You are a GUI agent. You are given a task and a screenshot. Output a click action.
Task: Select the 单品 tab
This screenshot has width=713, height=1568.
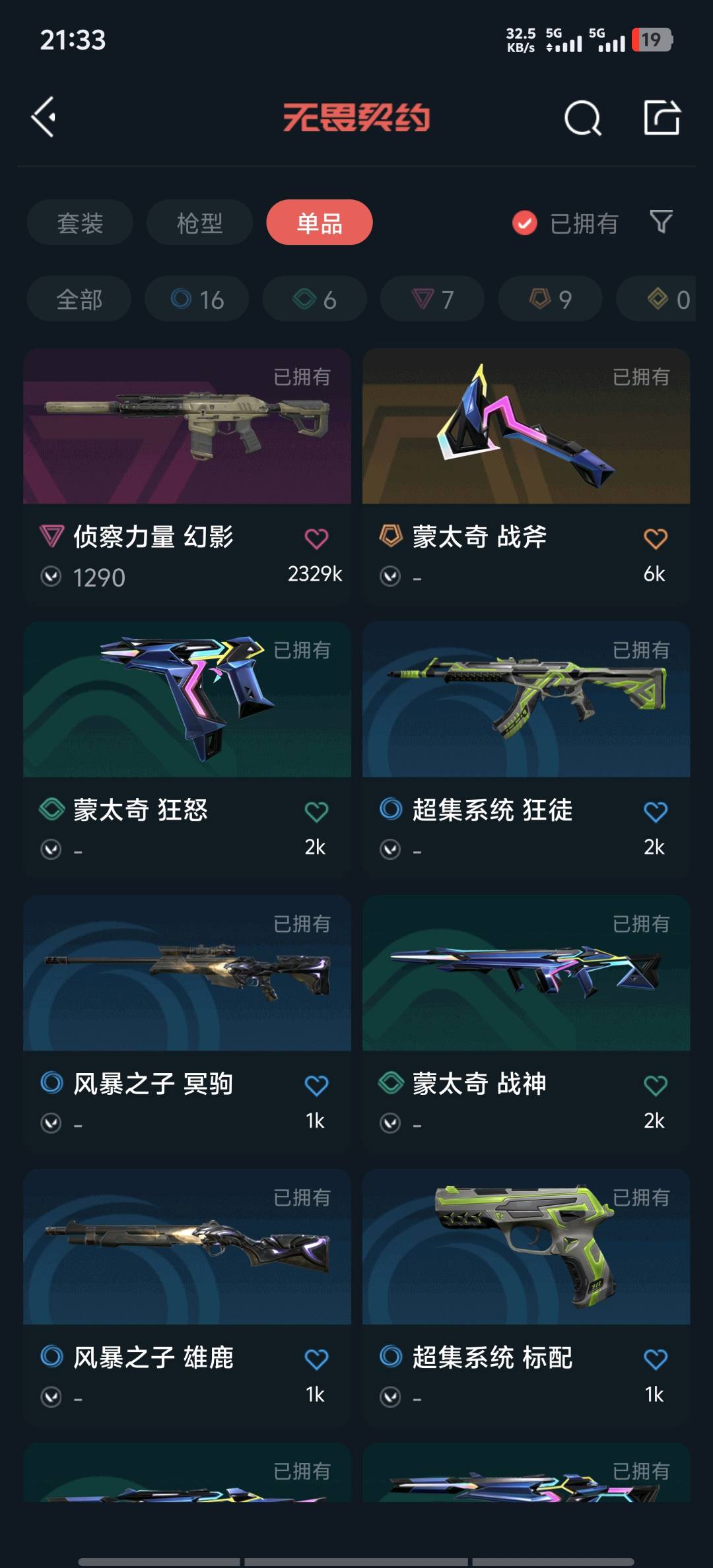320,222
